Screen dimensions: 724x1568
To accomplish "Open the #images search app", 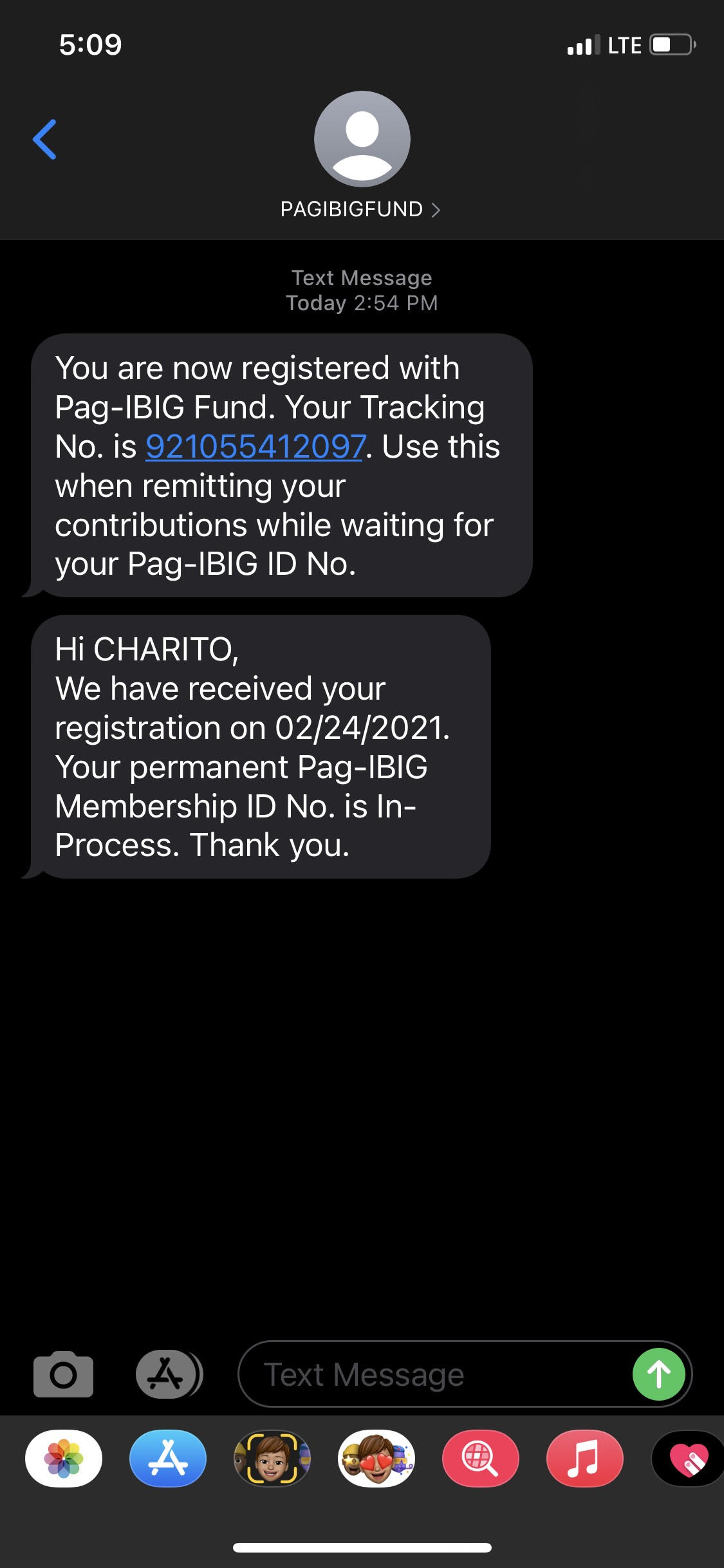I will pyautogui.click(x=480, y=1459).
